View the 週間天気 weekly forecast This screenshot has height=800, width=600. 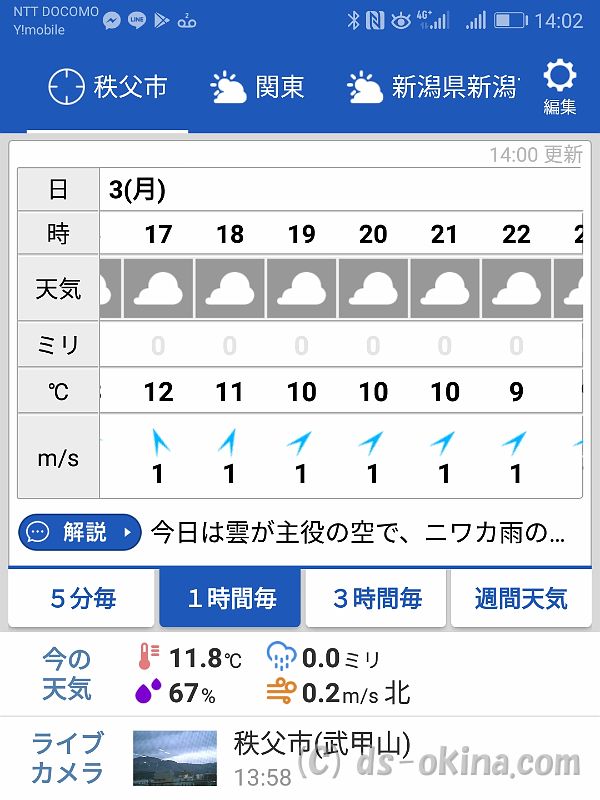pyautogui.click(x=521, y=599)
